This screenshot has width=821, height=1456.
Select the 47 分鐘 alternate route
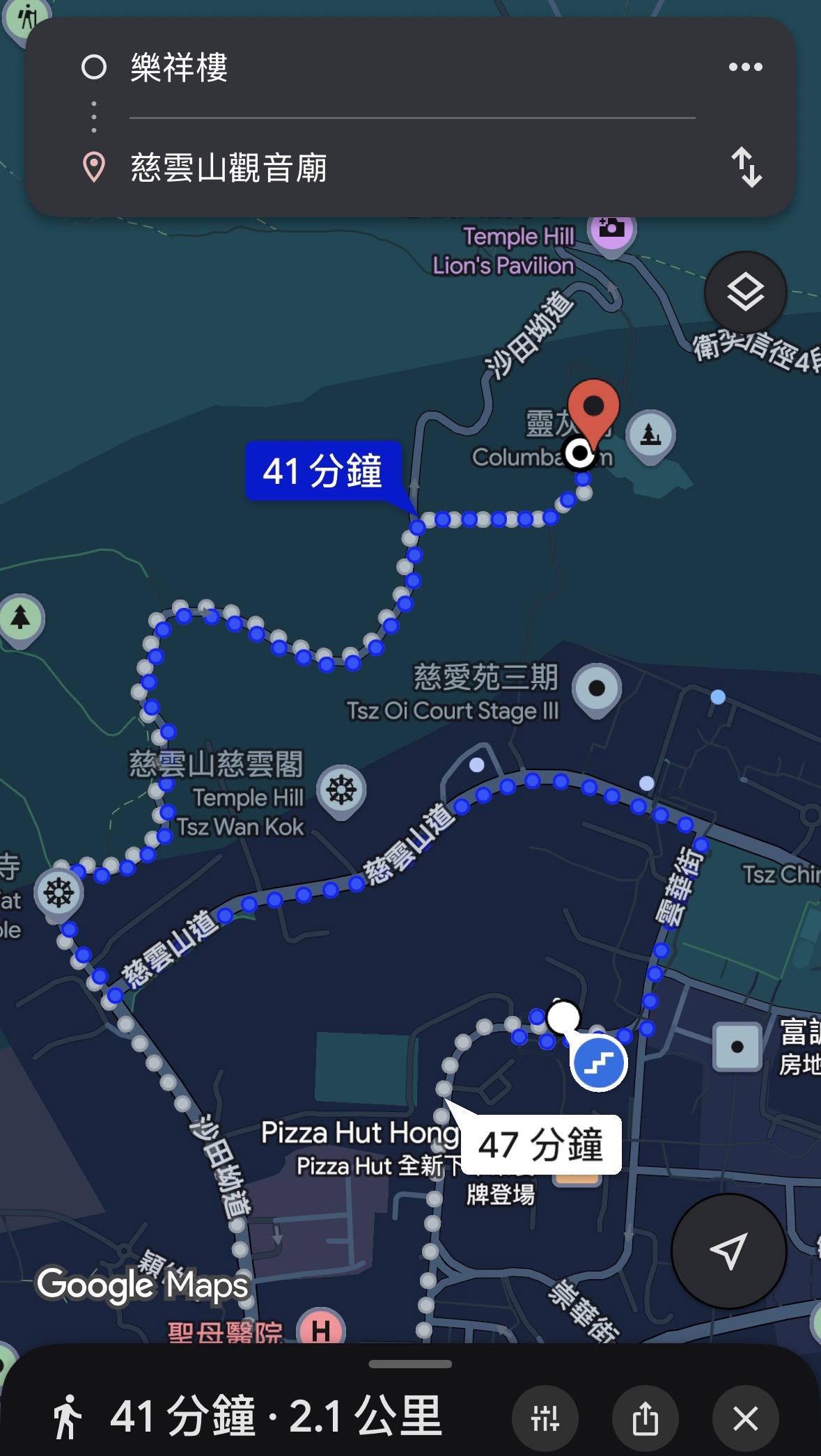540,1144
